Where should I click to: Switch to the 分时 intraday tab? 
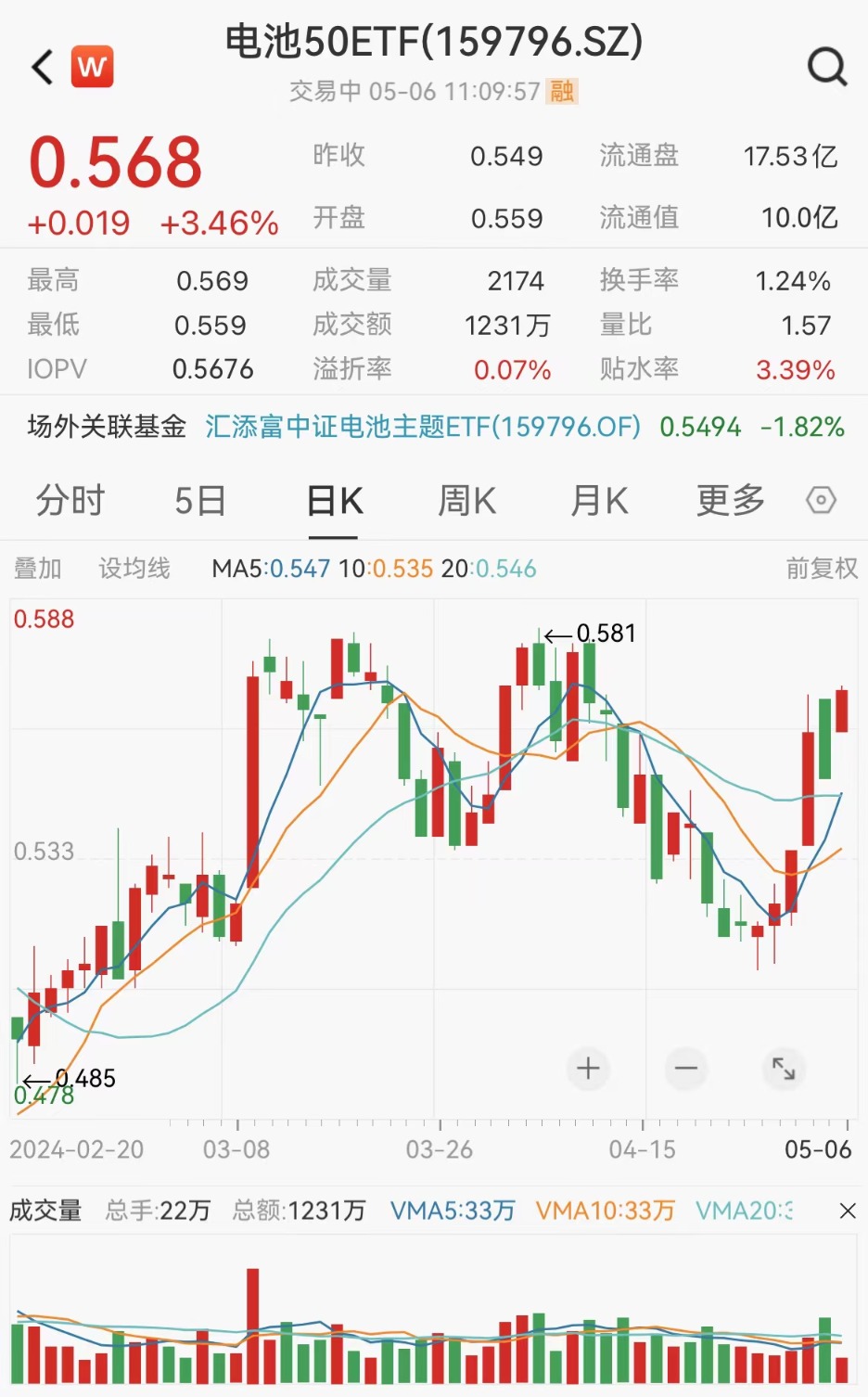coord(70,500)
